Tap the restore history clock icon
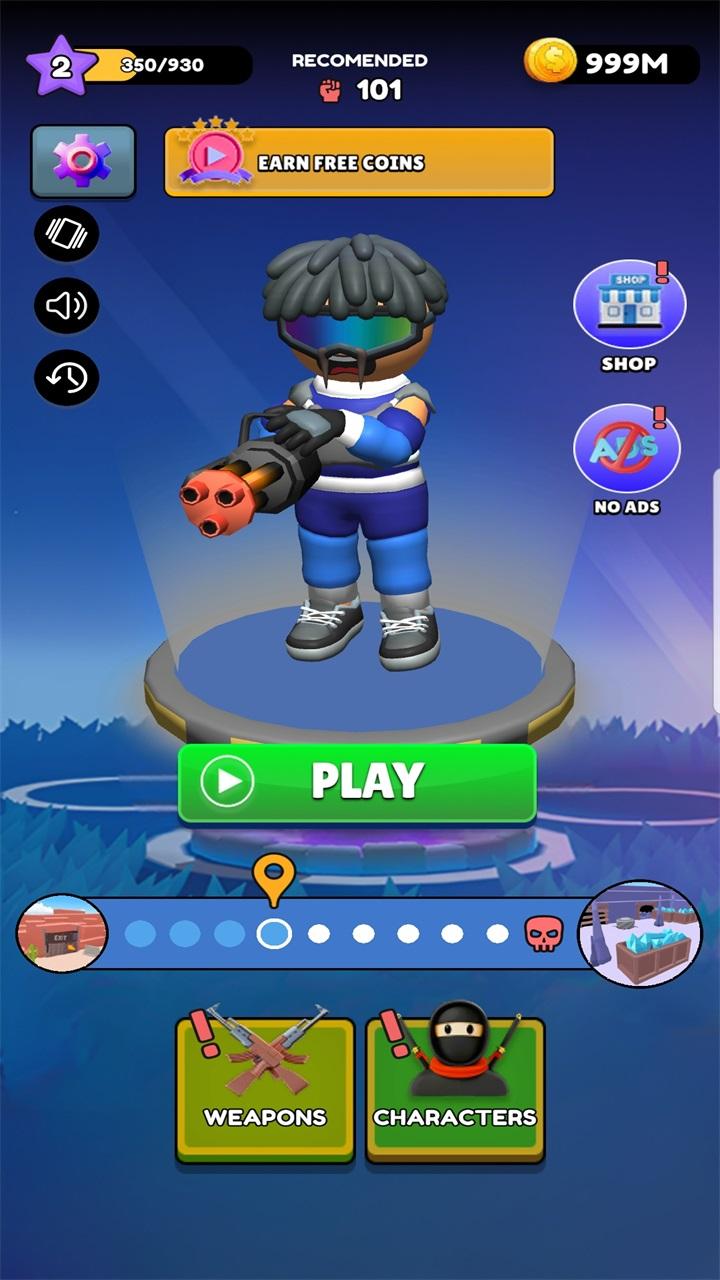This screenshot has height=1280, width=720. click(67, 378)
